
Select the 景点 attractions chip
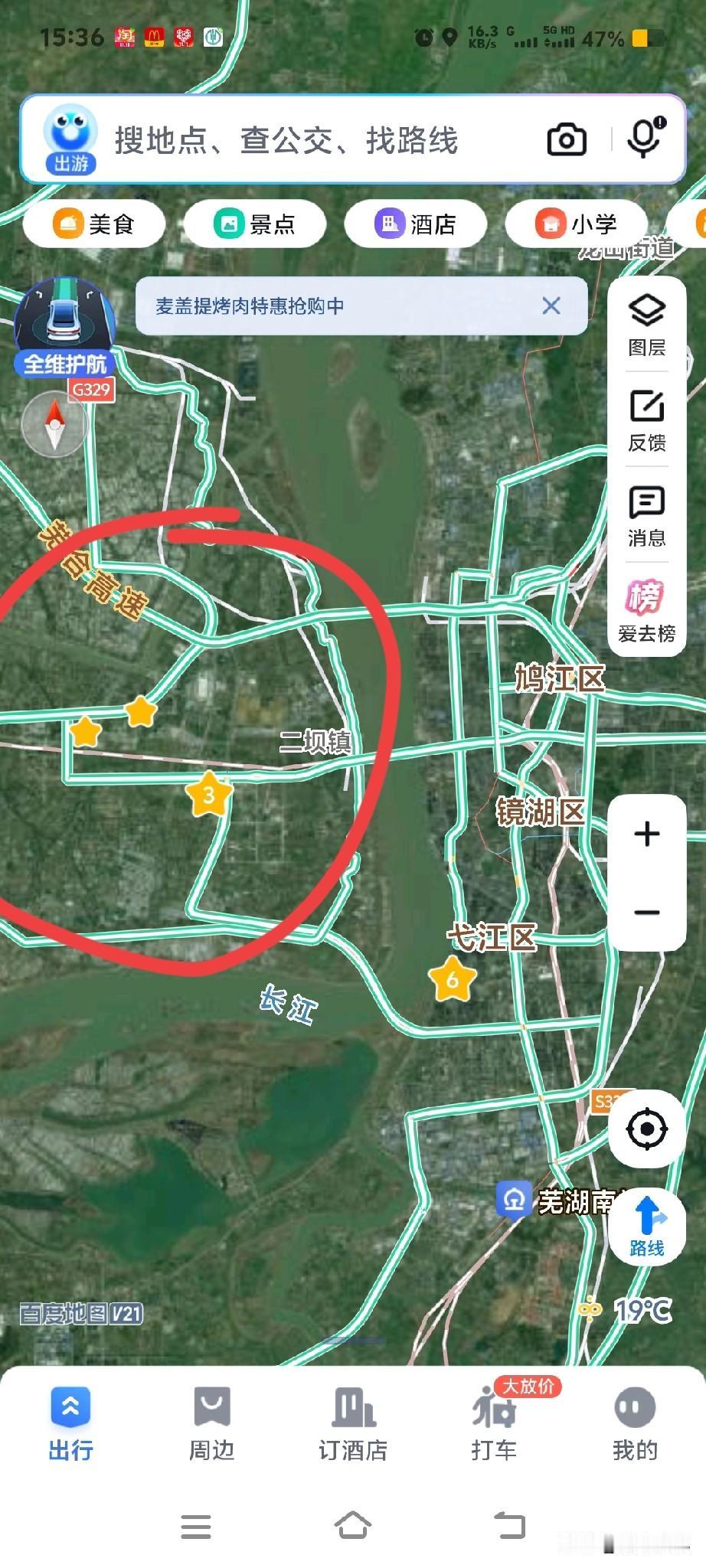[255, 224]
